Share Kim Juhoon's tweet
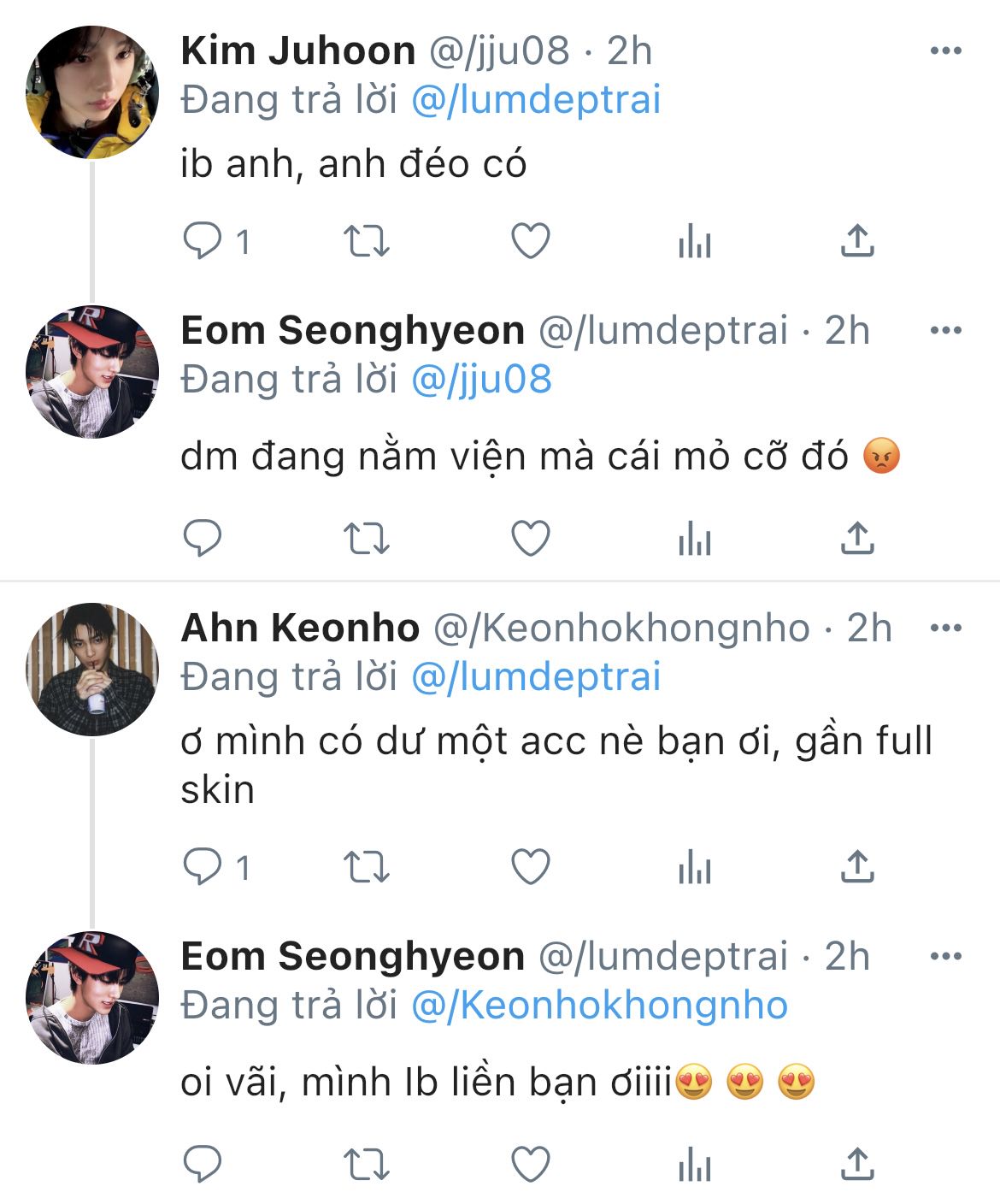This screenshot has width=1000, height=1204. coord(857,241)
